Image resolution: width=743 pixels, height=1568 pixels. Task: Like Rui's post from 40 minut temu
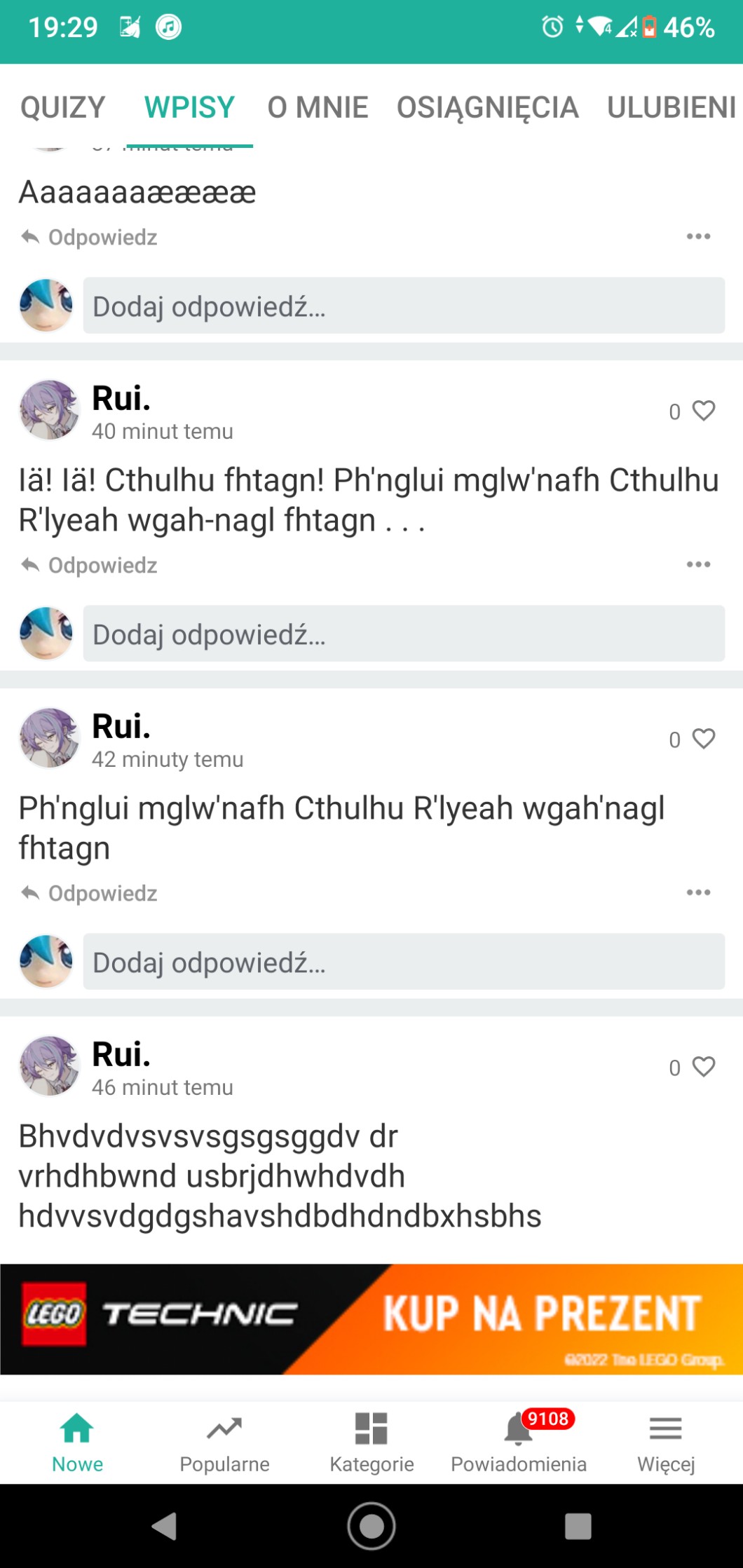coord(703,411)
